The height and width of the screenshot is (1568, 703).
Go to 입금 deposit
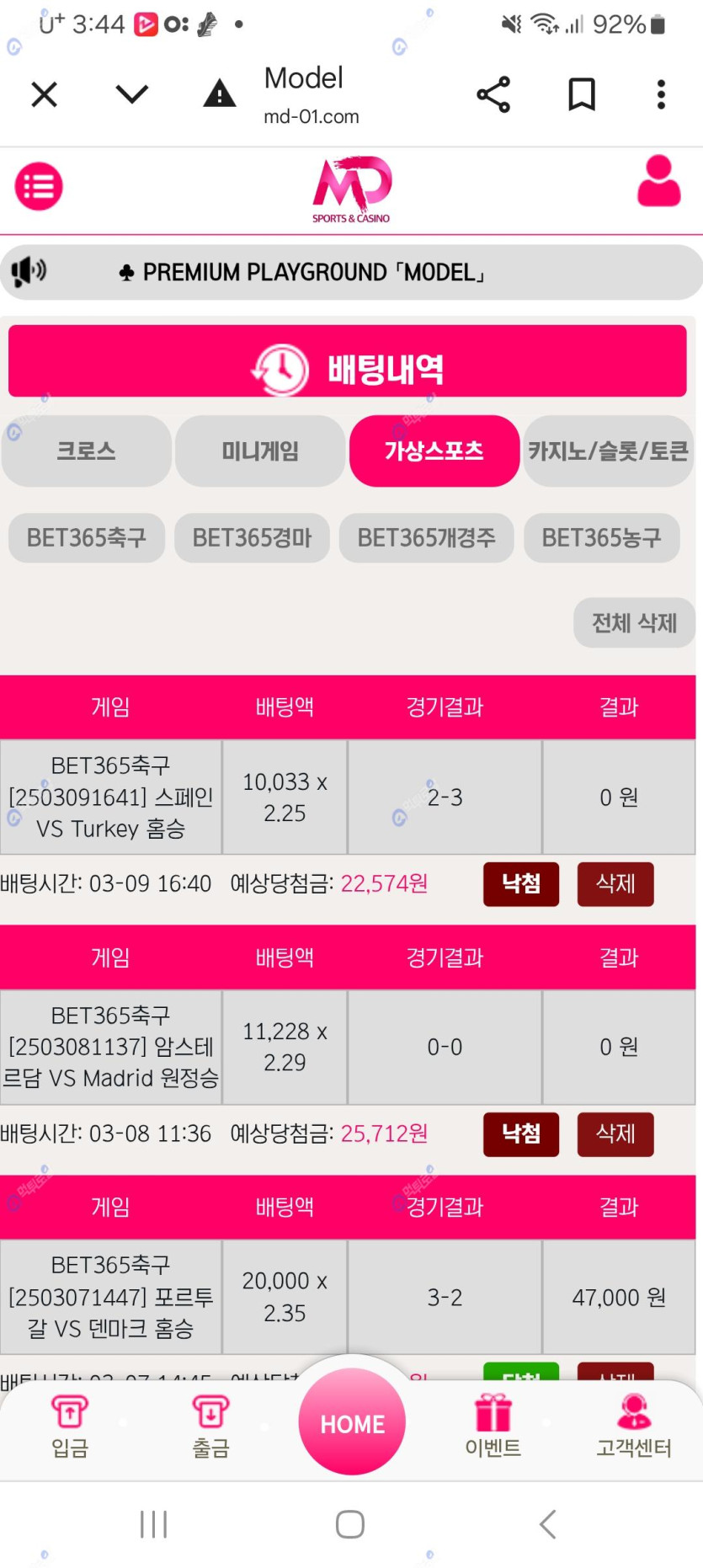[x=70, y=1426]
